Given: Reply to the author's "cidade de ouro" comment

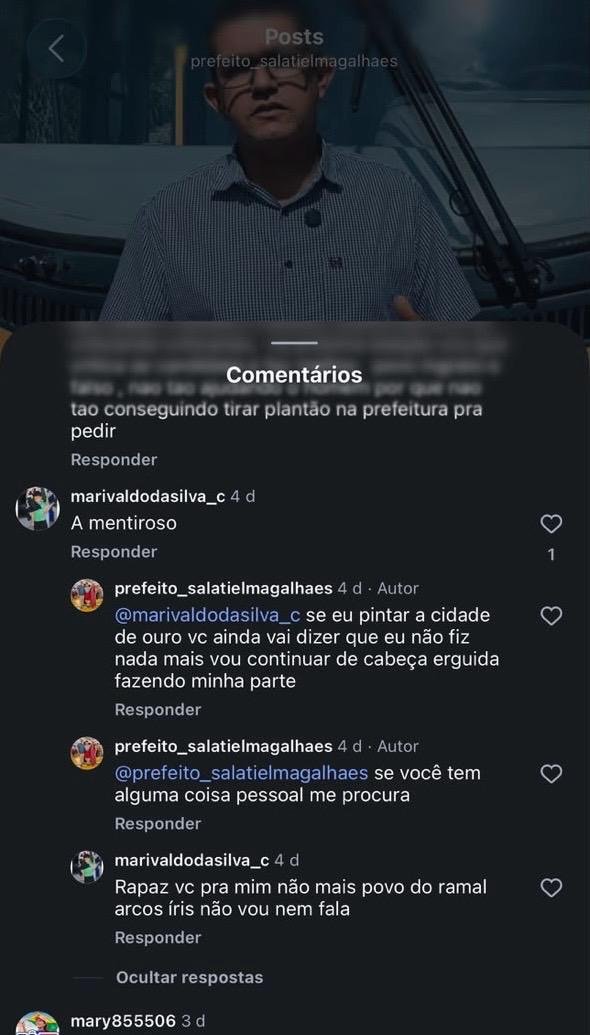Looking at the screenshot, I should [158, 710].
